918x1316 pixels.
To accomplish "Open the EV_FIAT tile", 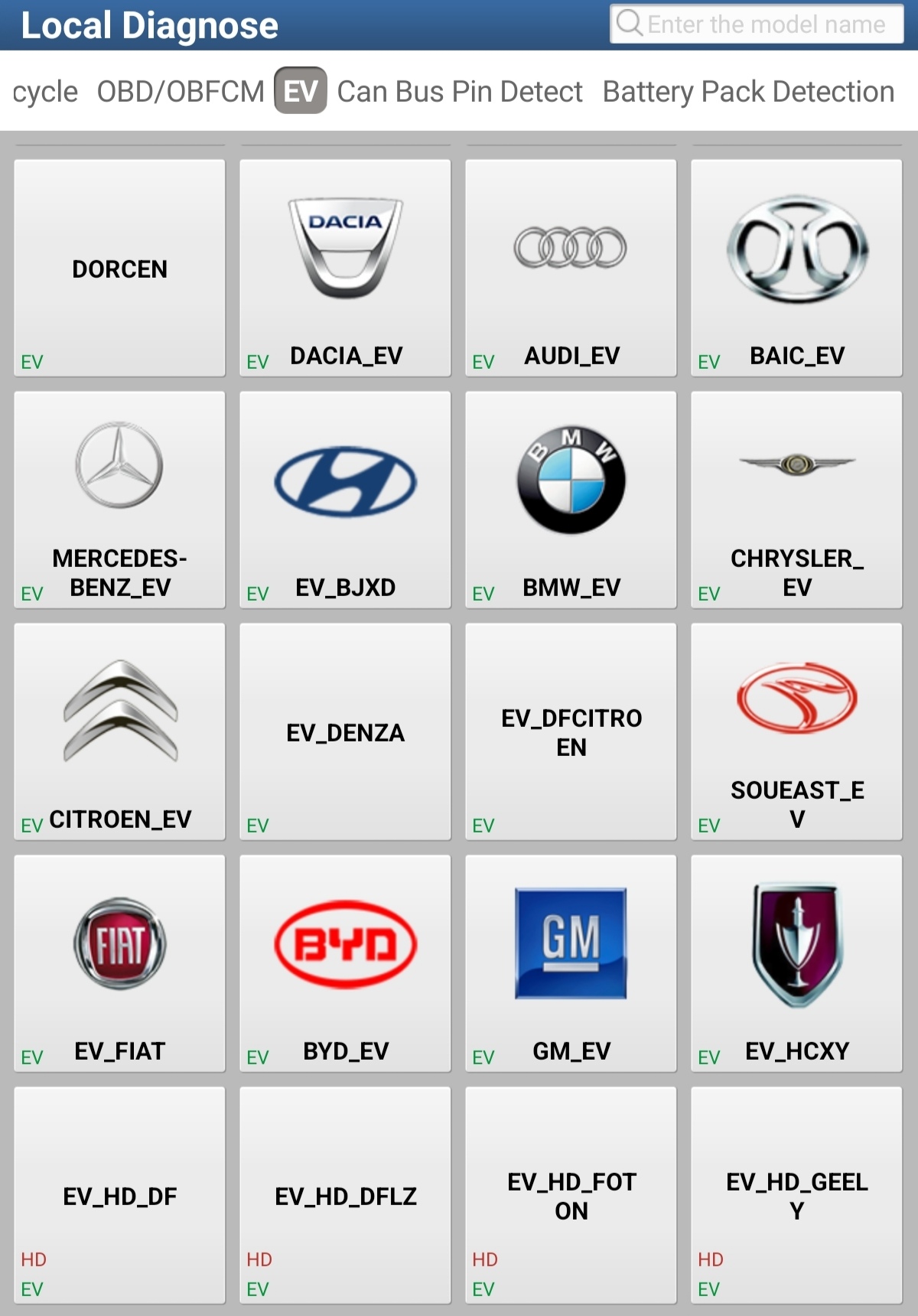I will pyautogui.click(x=119, y=963).
